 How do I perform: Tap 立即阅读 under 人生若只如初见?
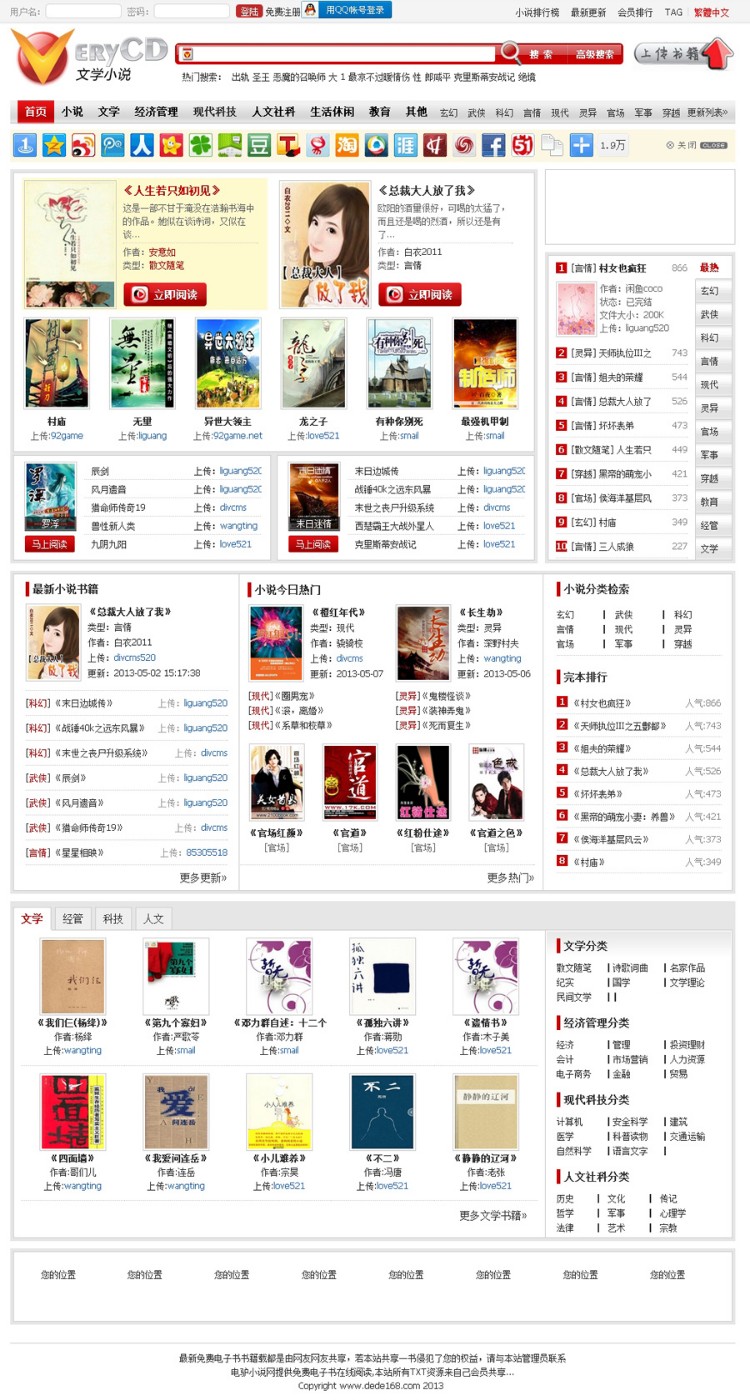point(165,294)
